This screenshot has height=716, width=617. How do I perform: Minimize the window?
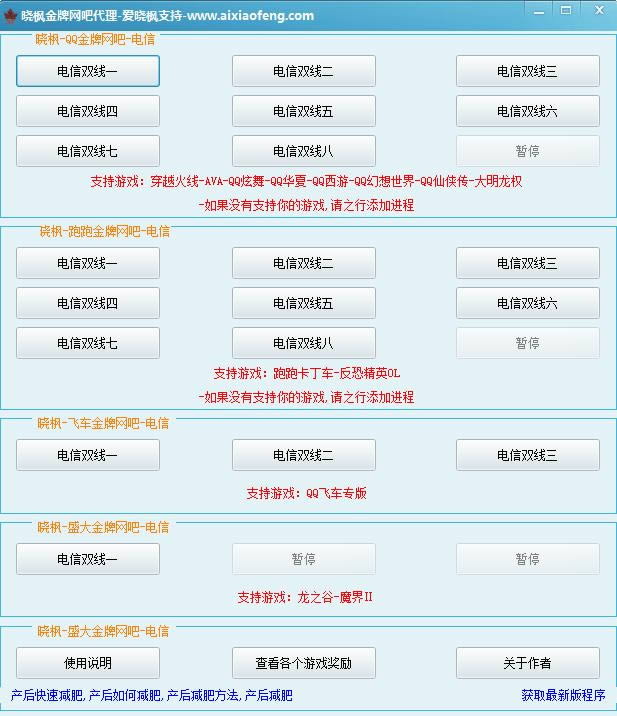(541, 10)
